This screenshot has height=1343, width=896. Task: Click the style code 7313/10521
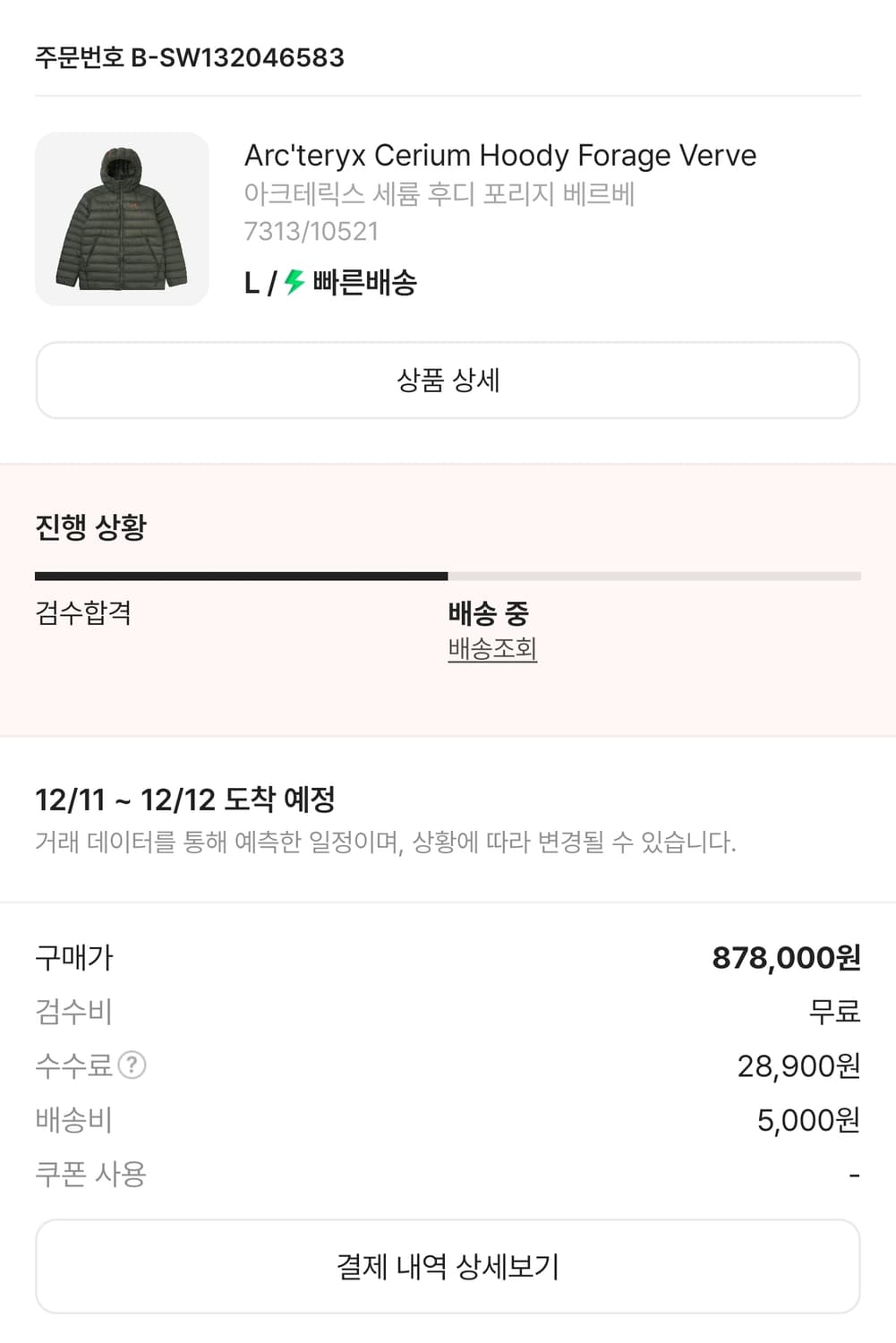(310, 231)
